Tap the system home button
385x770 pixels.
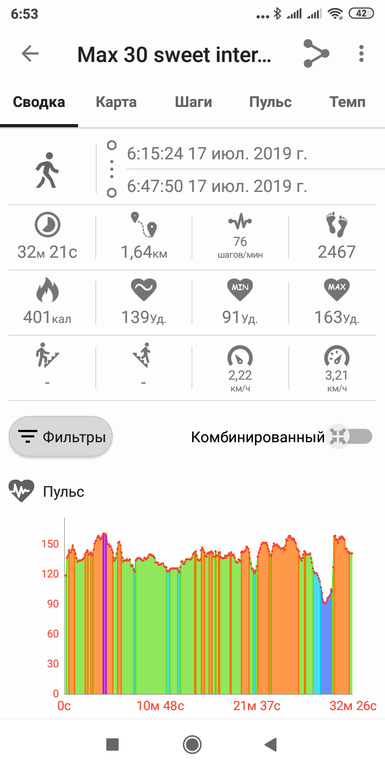(x=192, y=745)
